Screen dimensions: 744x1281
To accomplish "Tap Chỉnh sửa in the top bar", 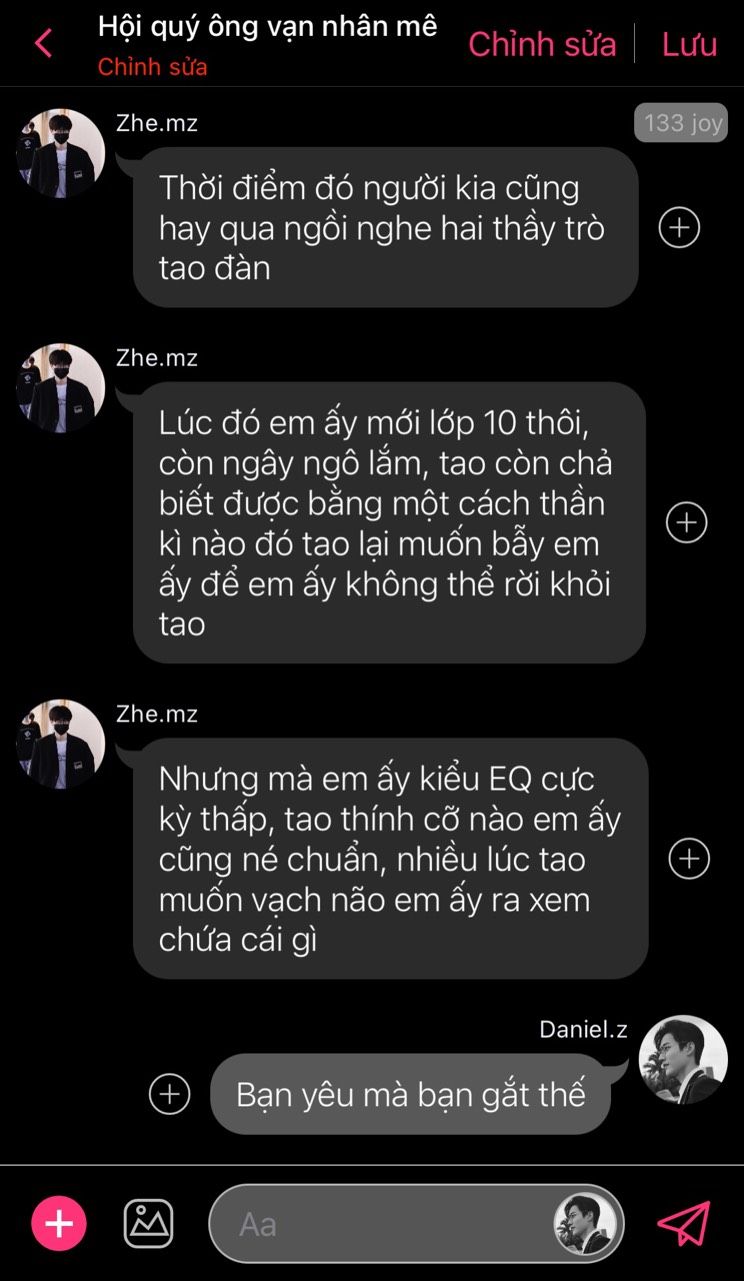I will [x=542, y=44].
